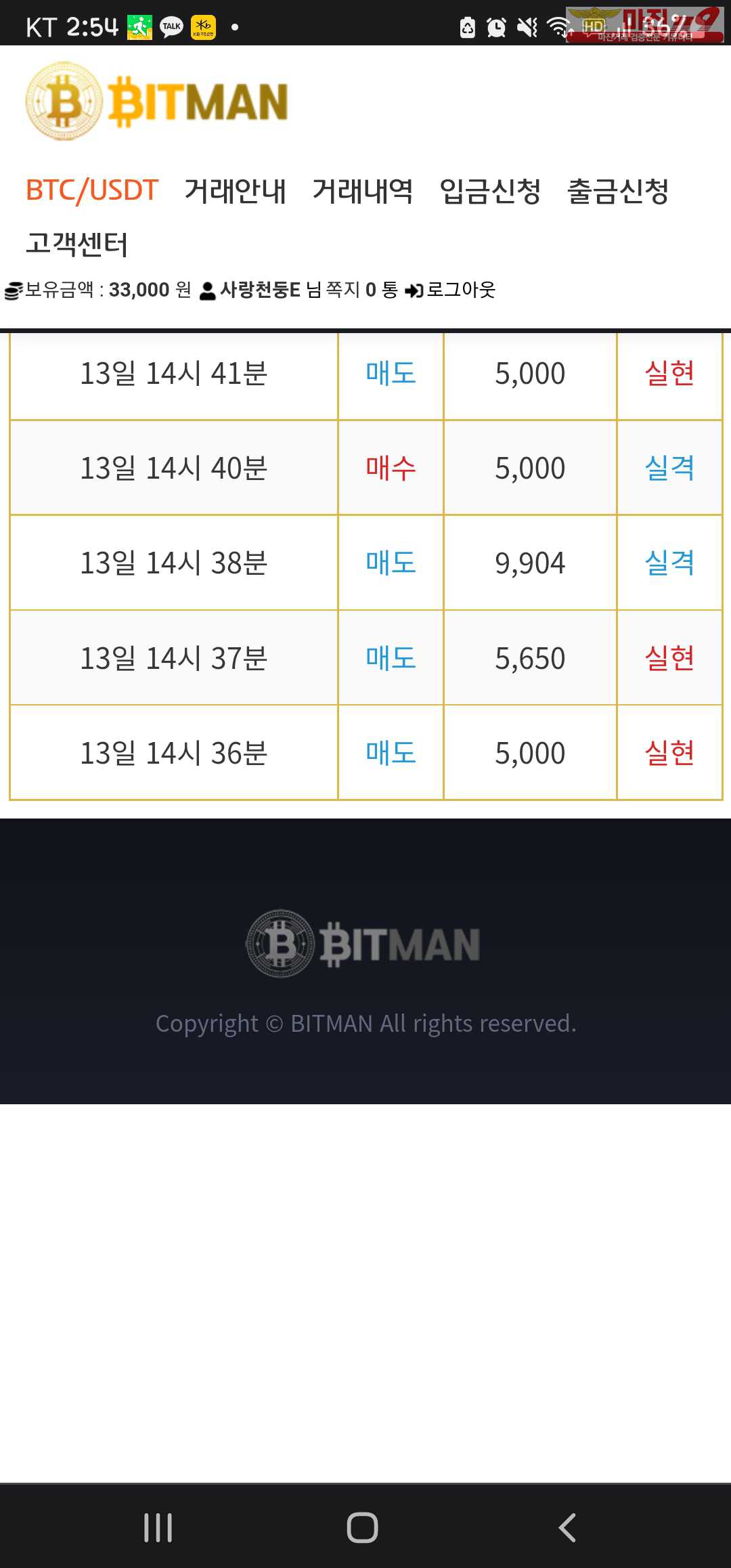731x1568 pixels.
Task: Go to 거래안내 page
Action: point(236,190)
